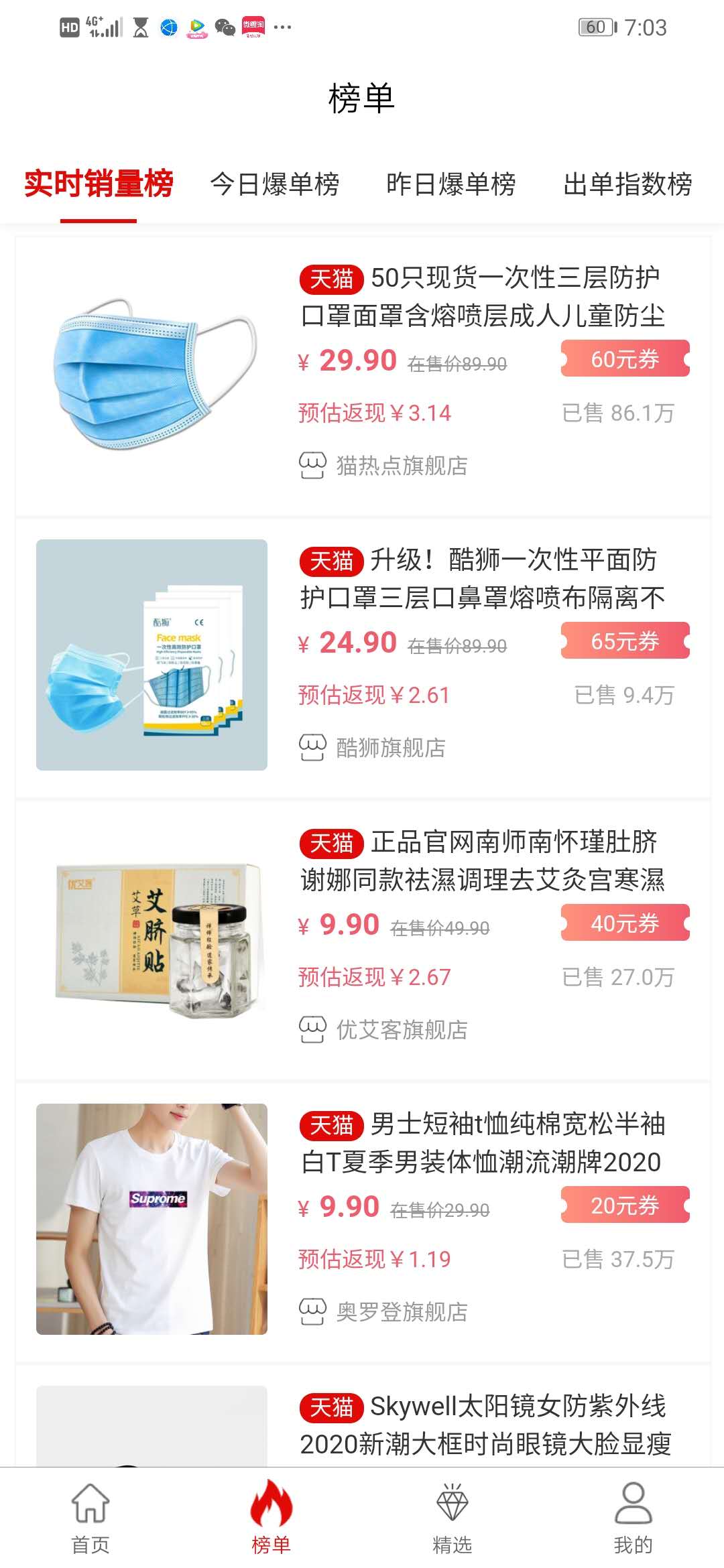View the 男士短袖t恤 product
The image size is (724, 1568).
pyautogui.click(x=481, y=1142)
